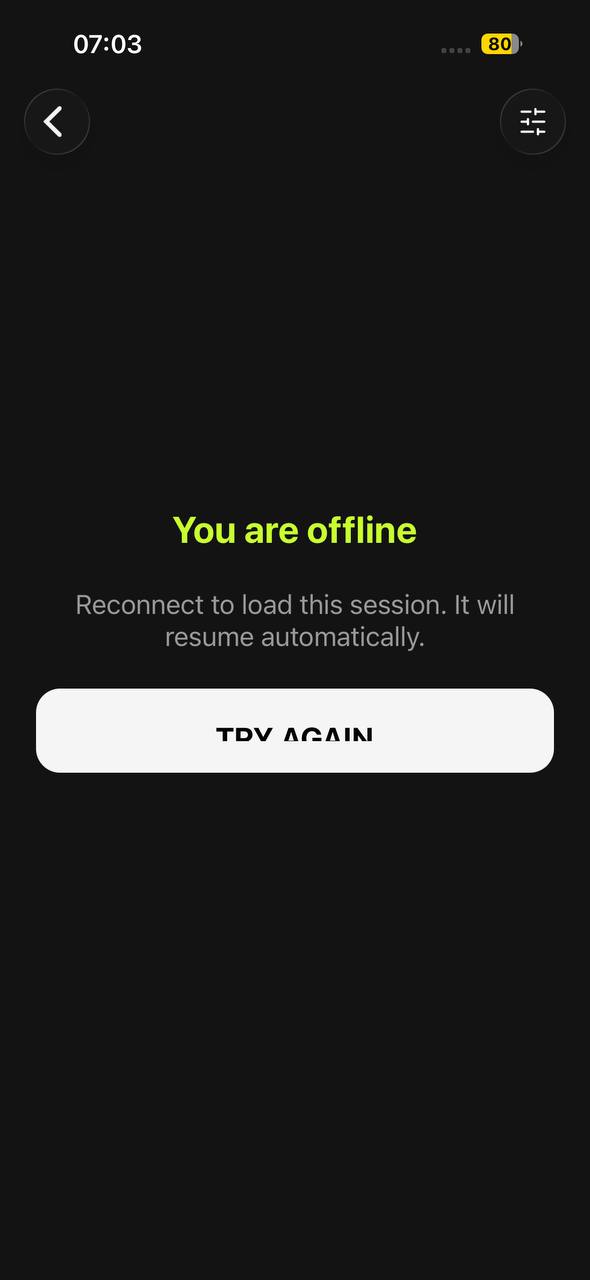Go back using the top-left arrow
590x1280 pixels.
point(57,122)
